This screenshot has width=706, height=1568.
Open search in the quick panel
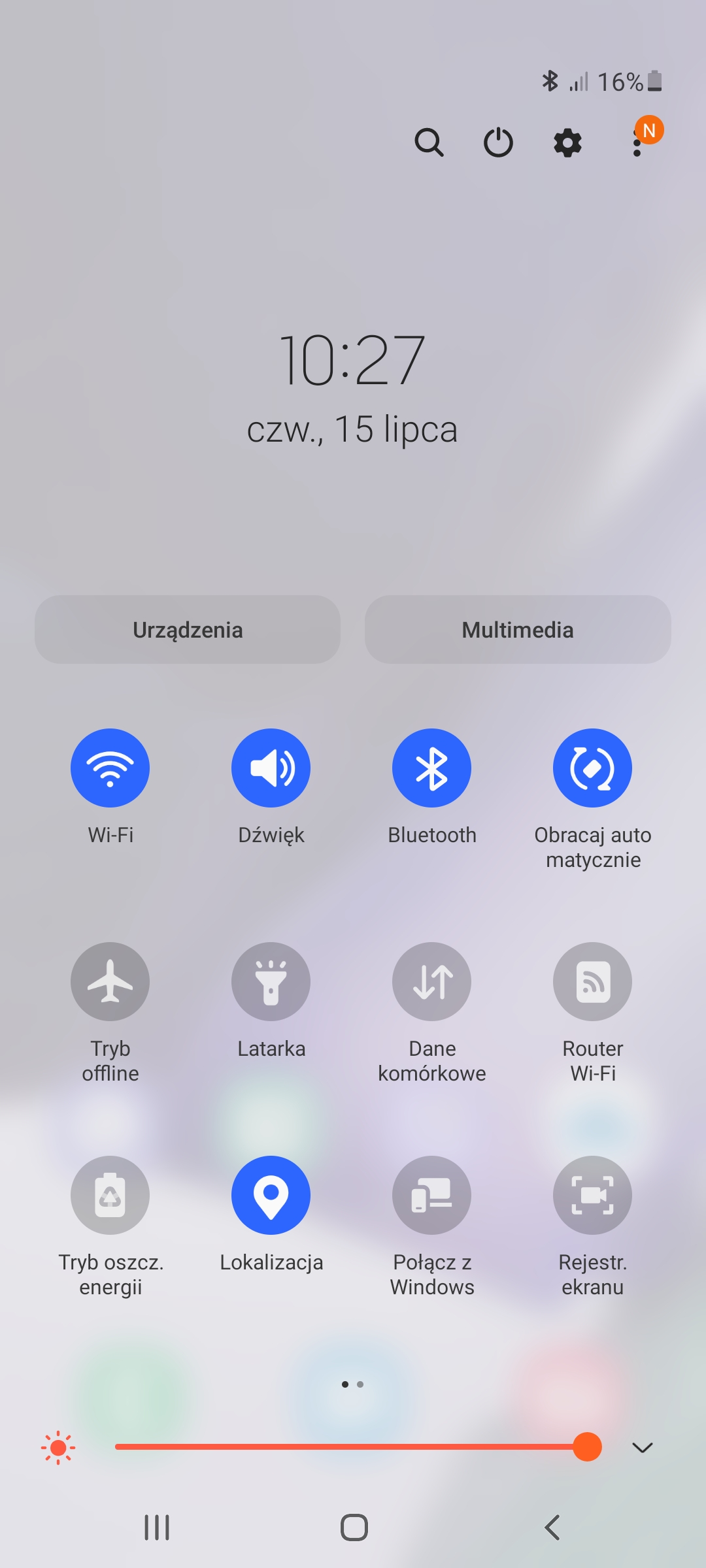[x=429, y=142]
